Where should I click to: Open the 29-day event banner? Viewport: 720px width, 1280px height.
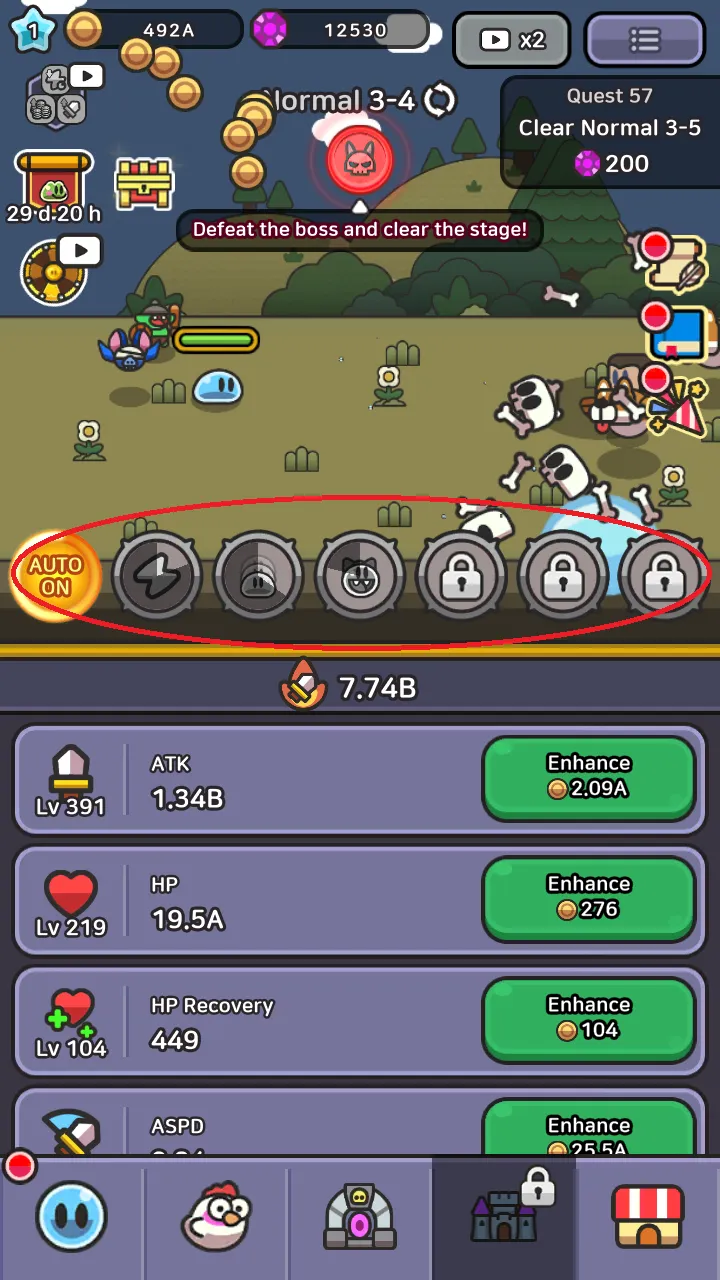click(x=54, y=186)
